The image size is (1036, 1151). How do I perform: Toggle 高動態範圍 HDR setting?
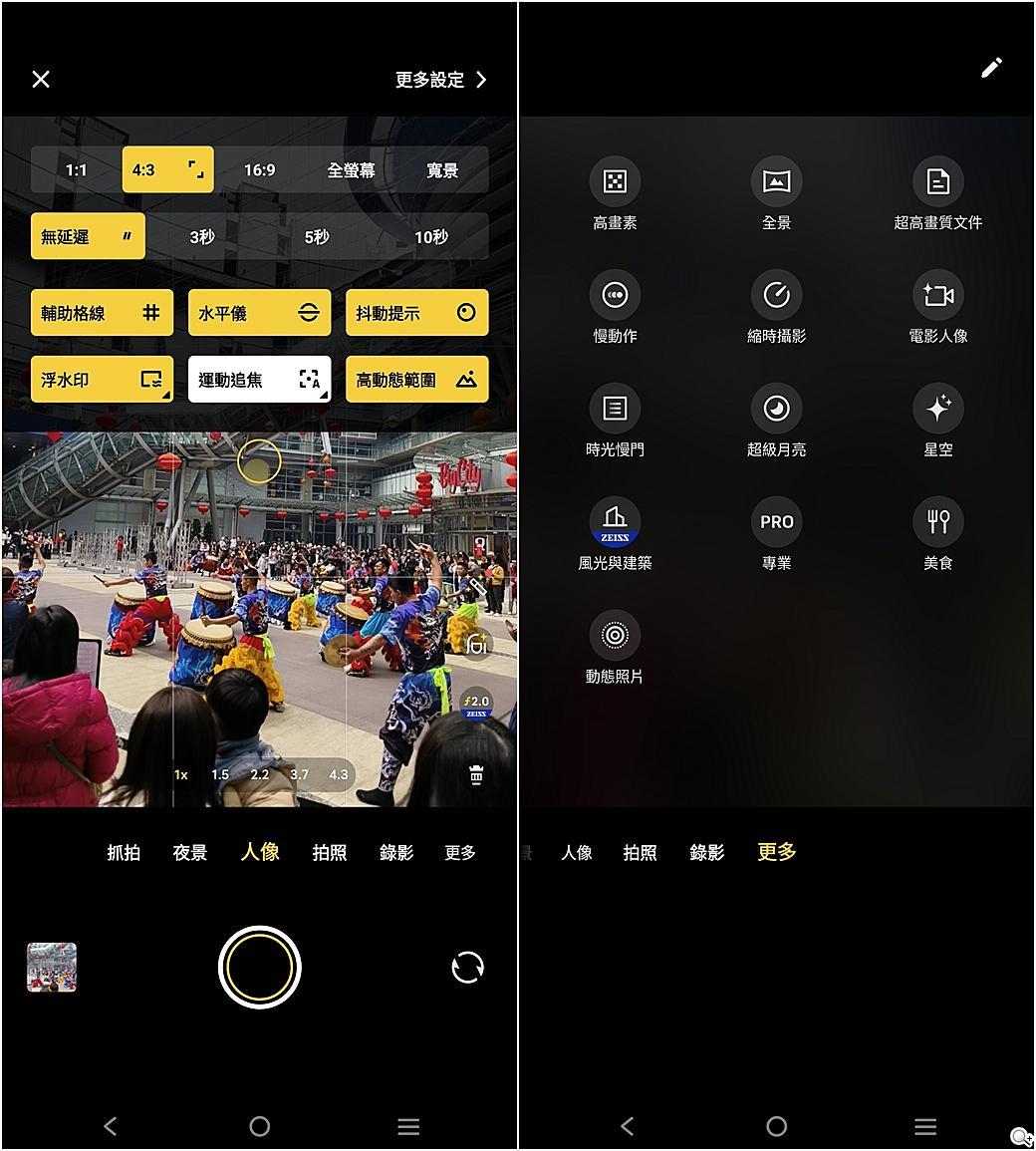(416, 380)
